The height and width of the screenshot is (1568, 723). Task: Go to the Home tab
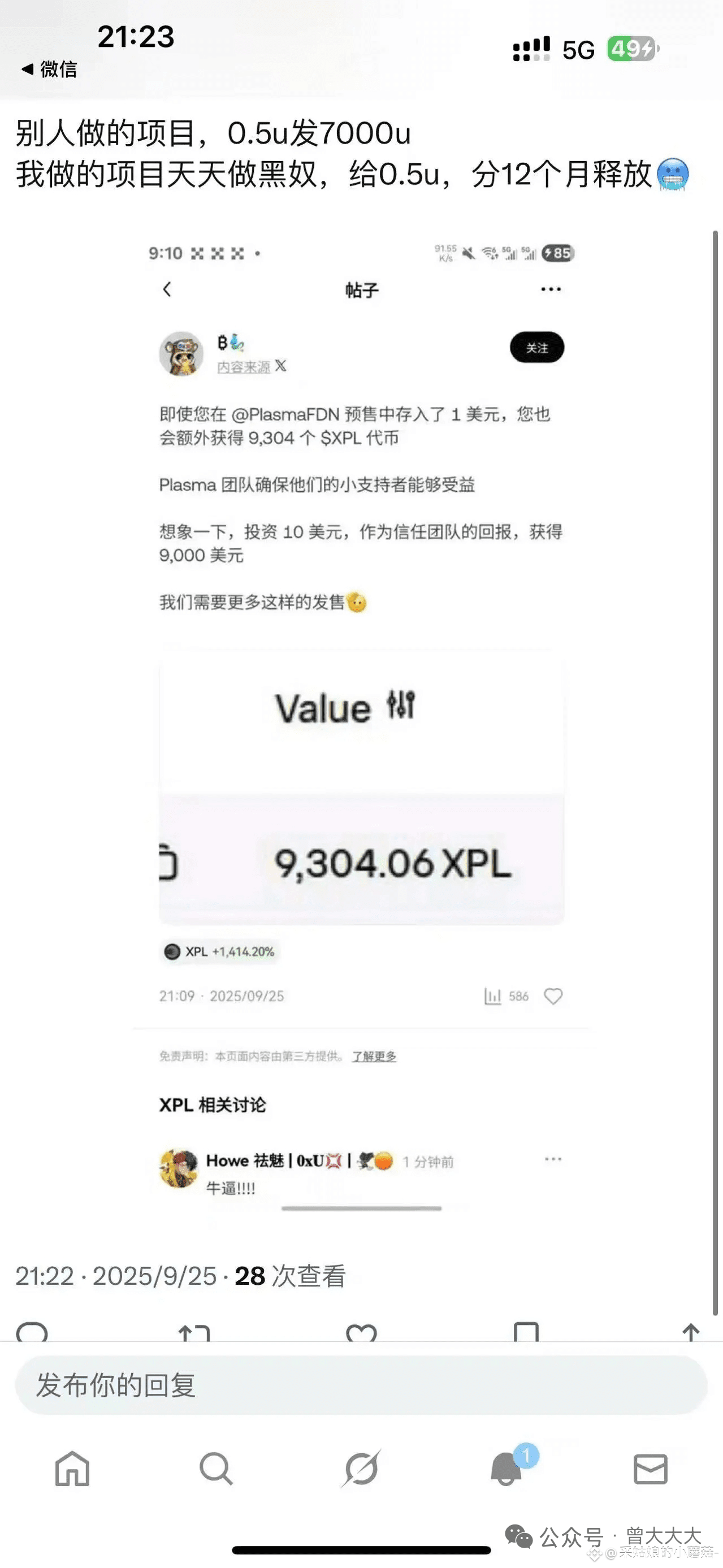[x=72, y=1468]
